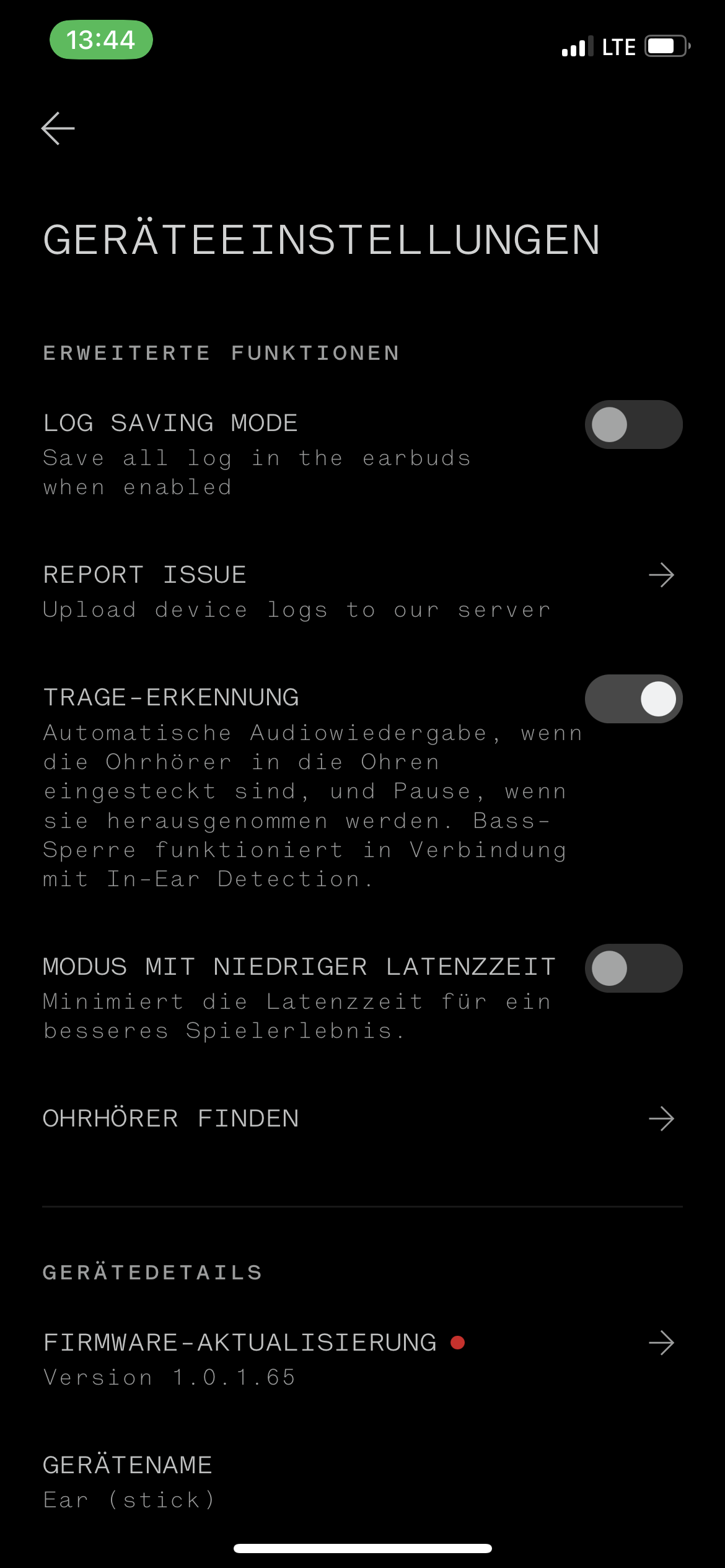Viewport: 725px width, 1568px height.
Task: Enable Modus mit niedriger Latenzzeit
Action: pos(633,969)
